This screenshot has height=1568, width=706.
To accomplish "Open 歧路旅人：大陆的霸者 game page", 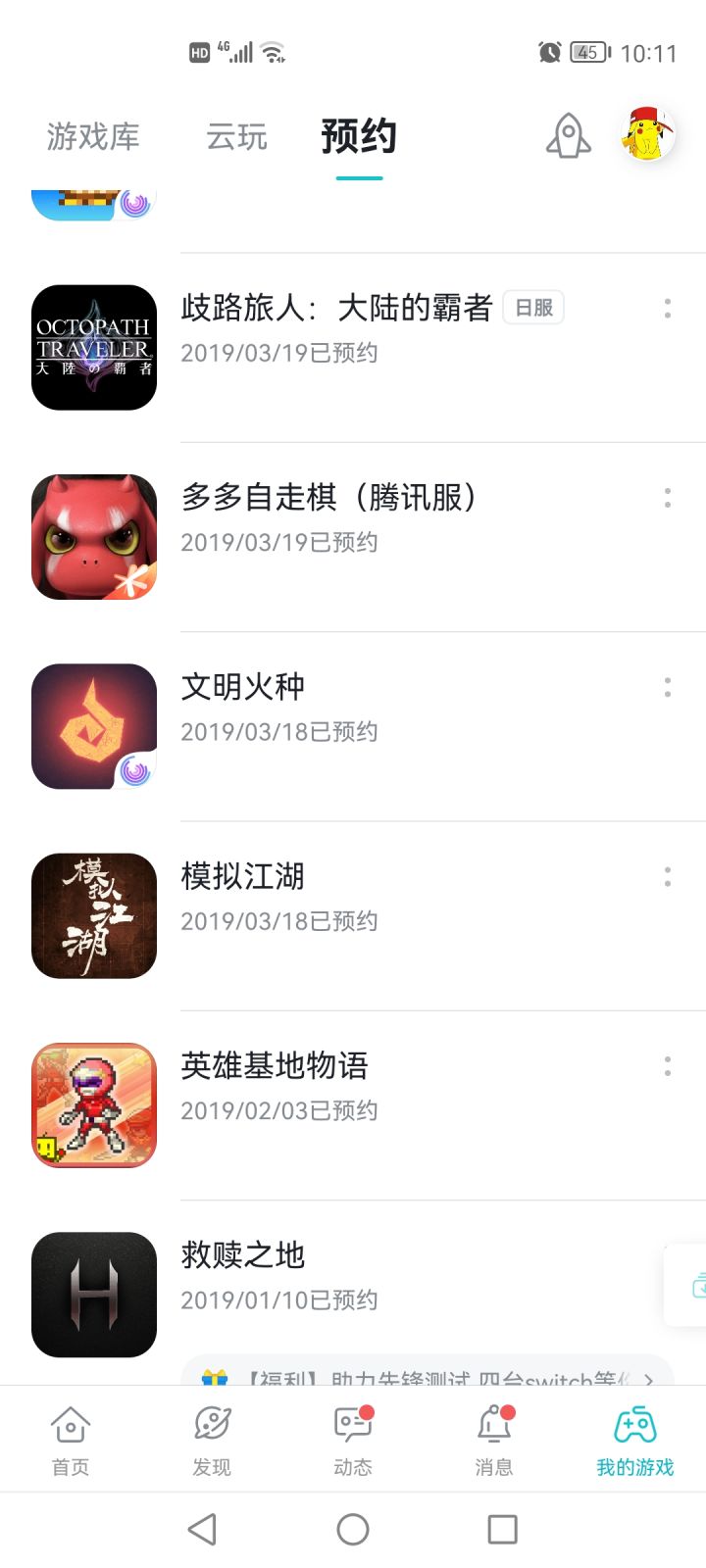I will 335,308.
